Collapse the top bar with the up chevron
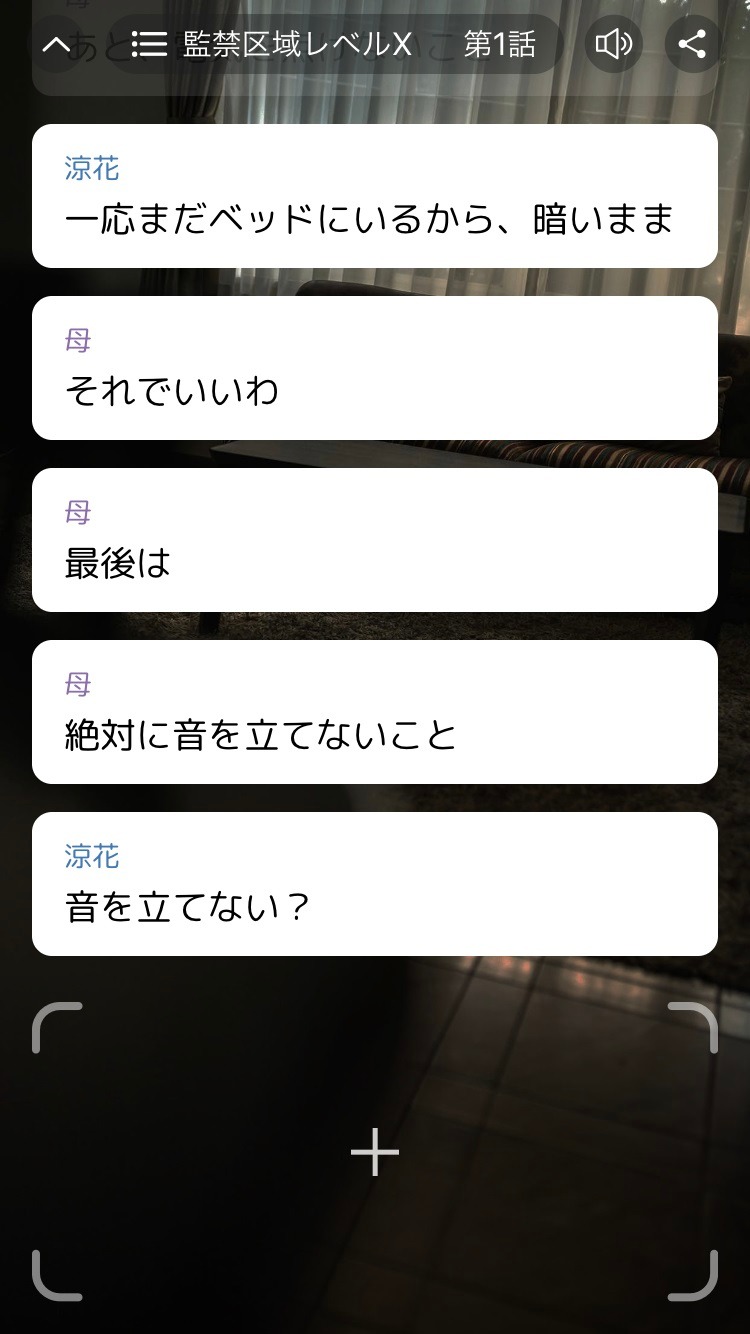This screenshot has width=750, height=1334. pyautogui.click(x=56, y=44)
